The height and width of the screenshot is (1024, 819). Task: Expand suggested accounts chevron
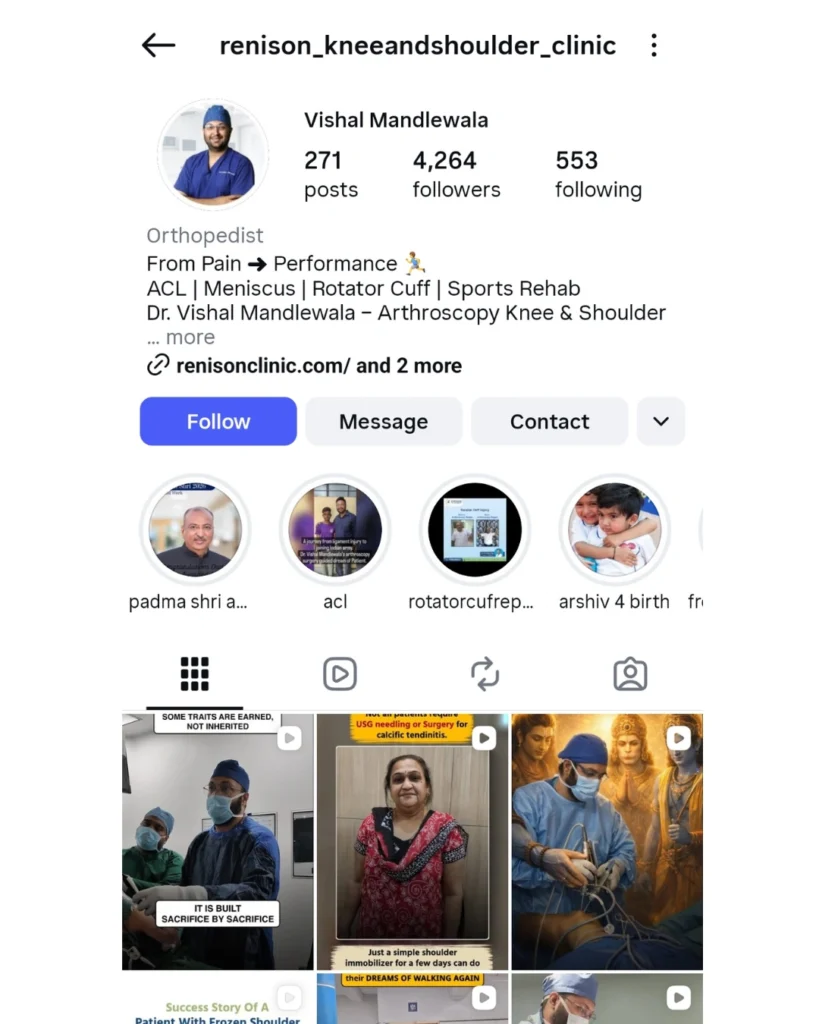coord(660,421)
